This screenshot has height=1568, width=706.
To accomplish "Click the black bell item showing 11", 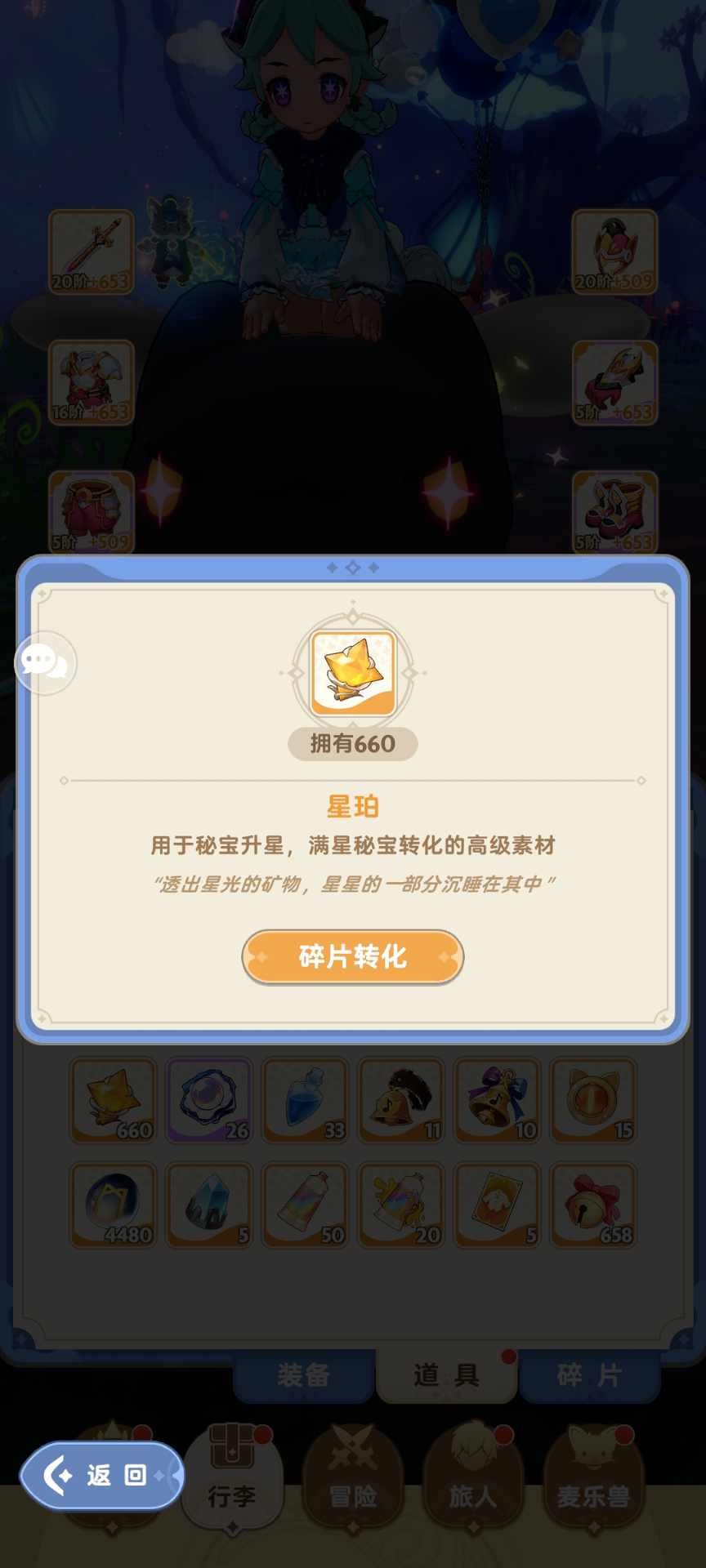I will 401,1100.
